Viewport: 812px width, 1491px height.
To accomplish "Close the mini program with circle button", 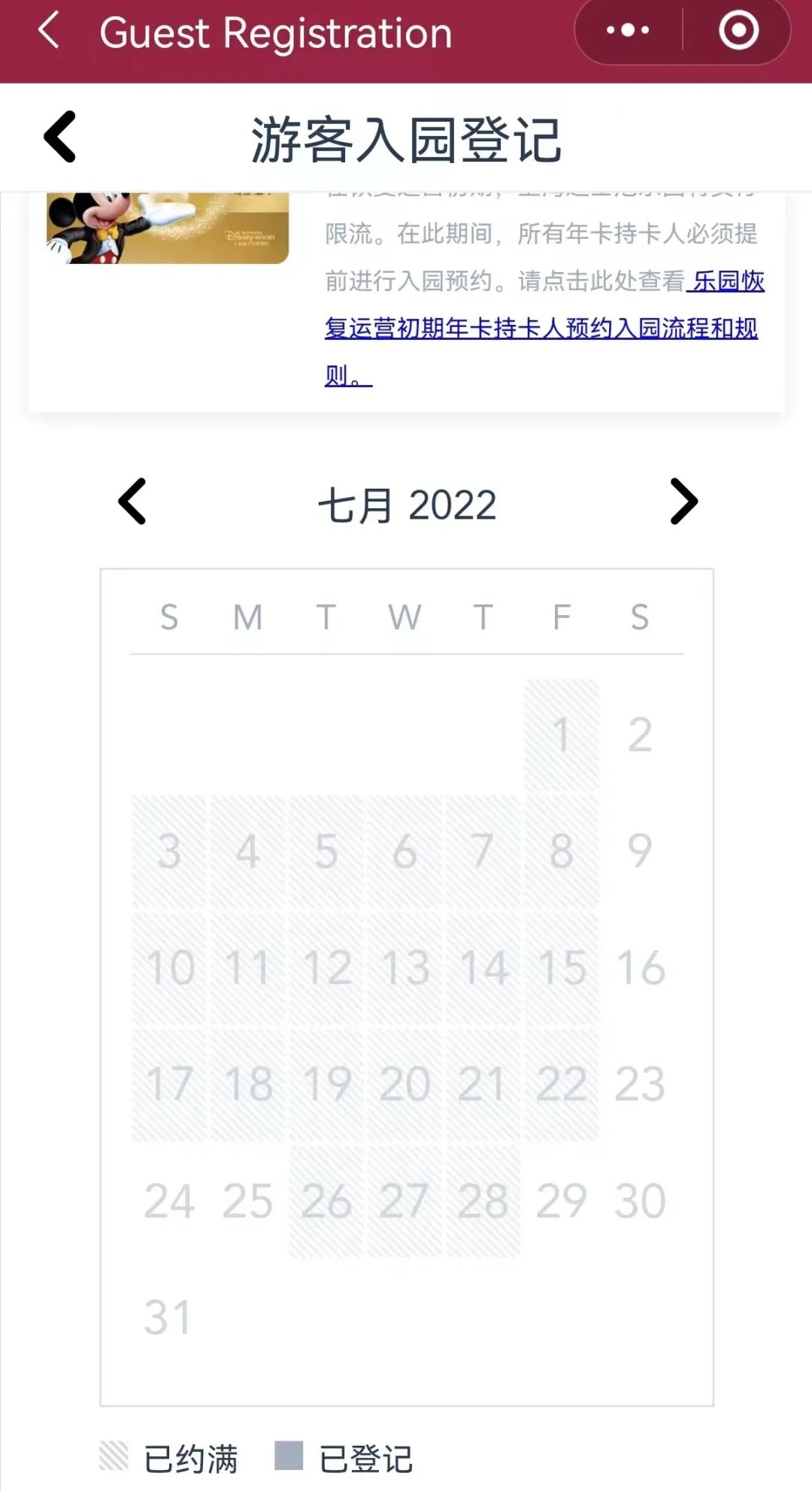I will [738, 31].
